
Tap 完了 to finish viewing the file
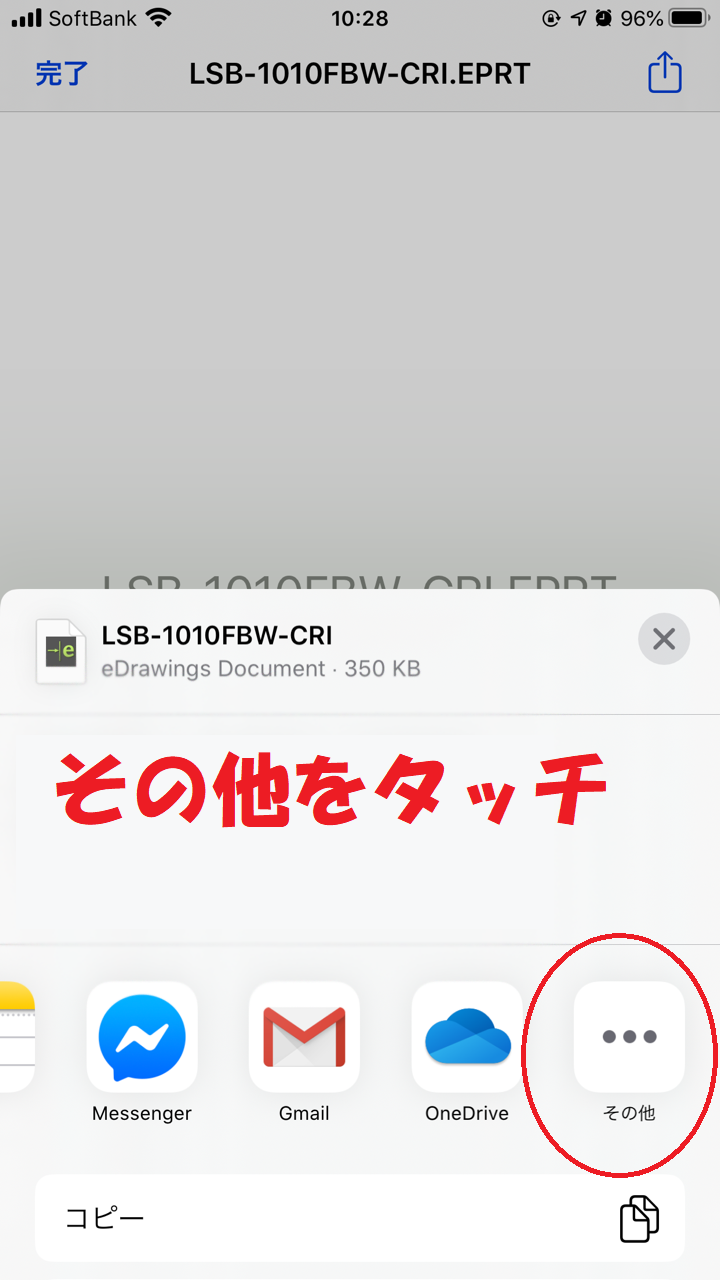pos(62,74)
